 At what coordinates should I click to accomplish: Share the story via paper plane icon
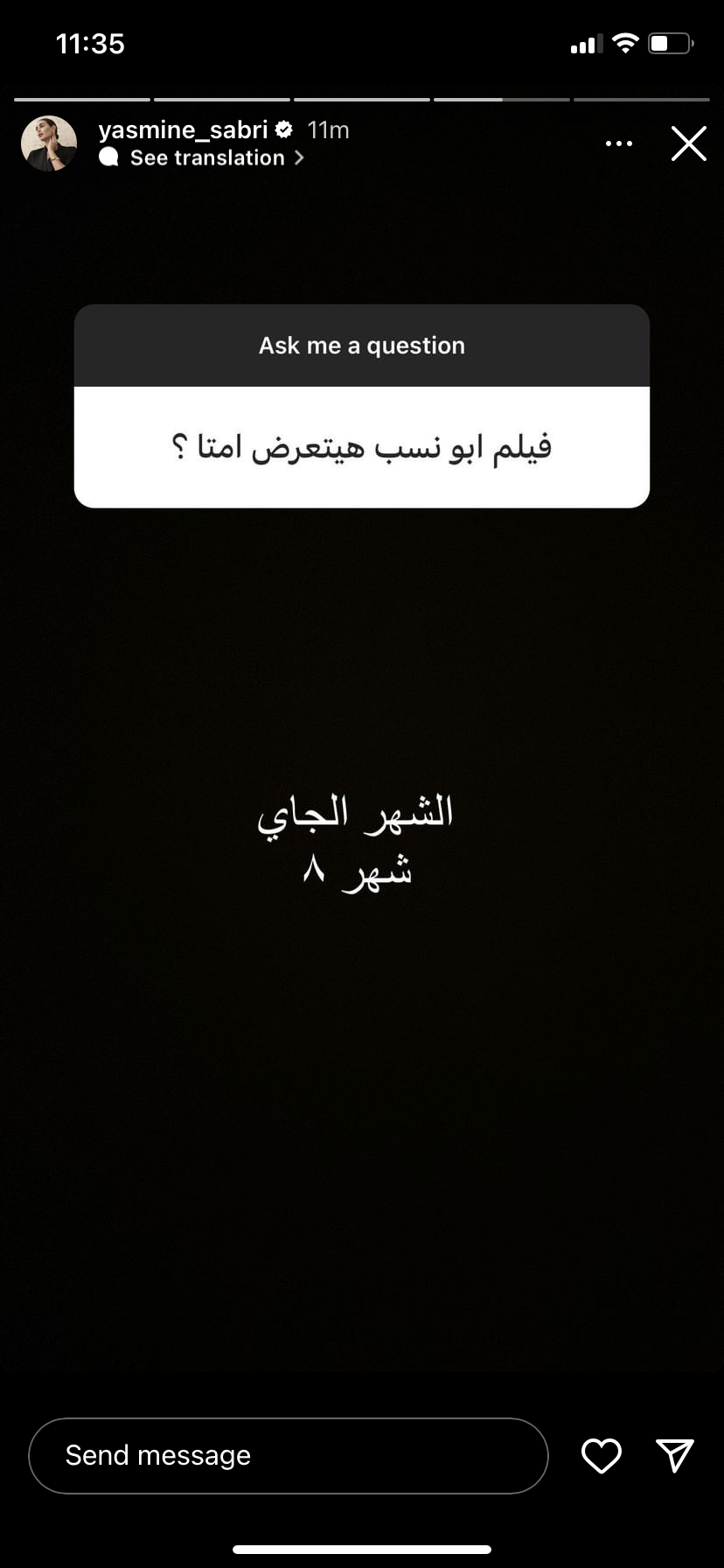point(674,1455)
